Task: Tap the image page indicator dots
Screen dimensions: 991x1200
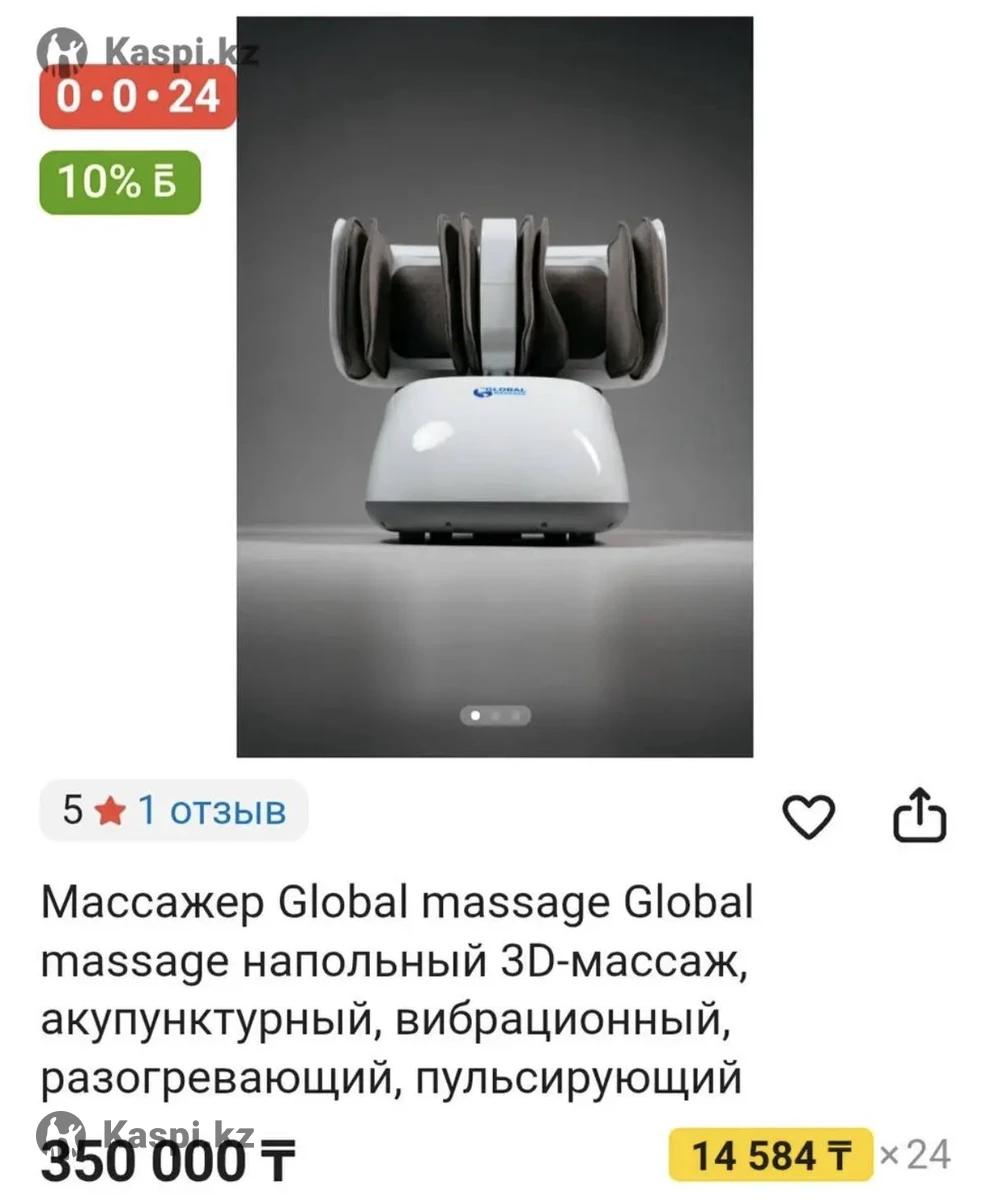Action: tap(494, 715)
